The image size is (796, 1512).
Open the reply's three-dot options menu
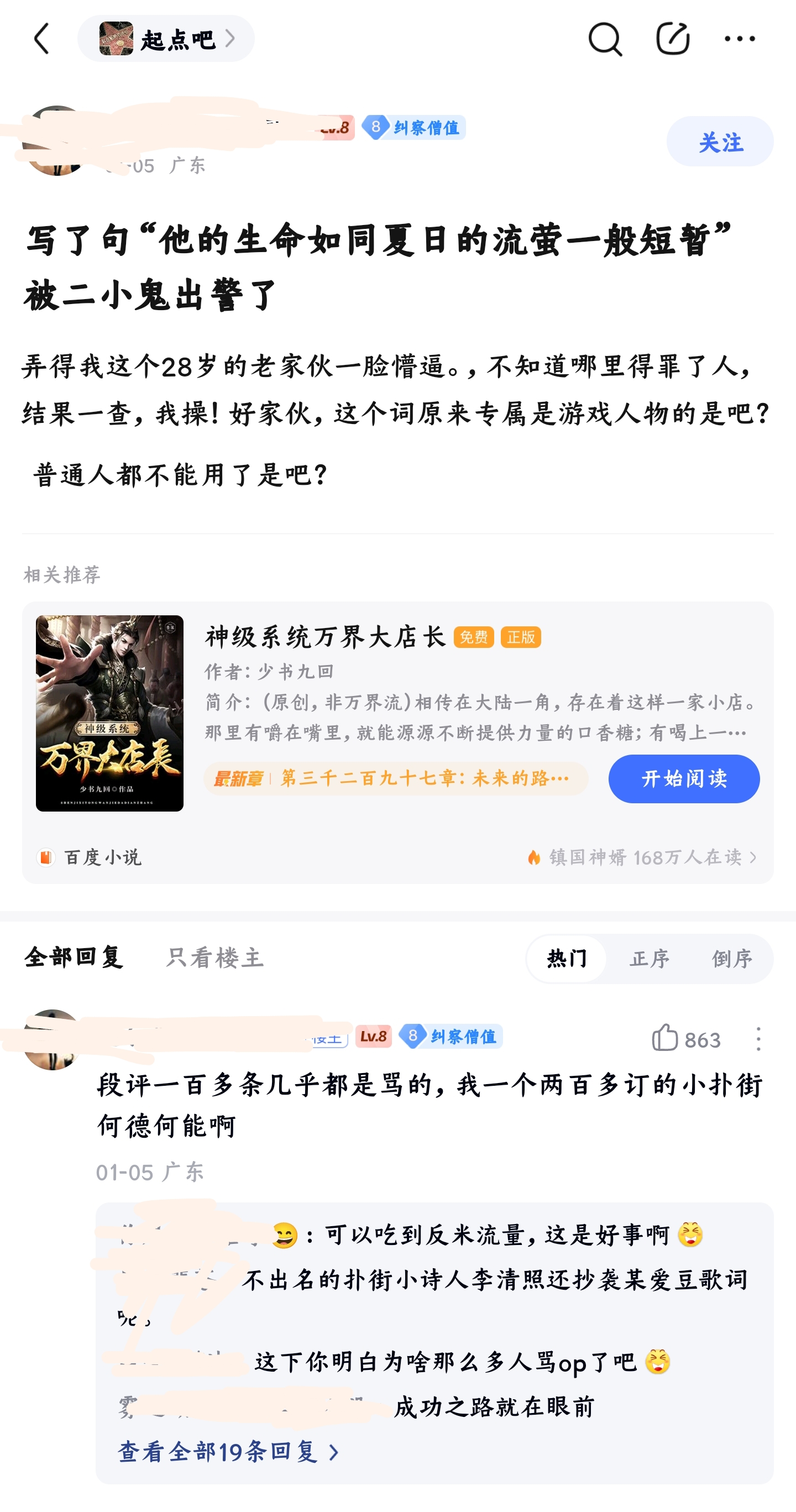(758, 1039)
